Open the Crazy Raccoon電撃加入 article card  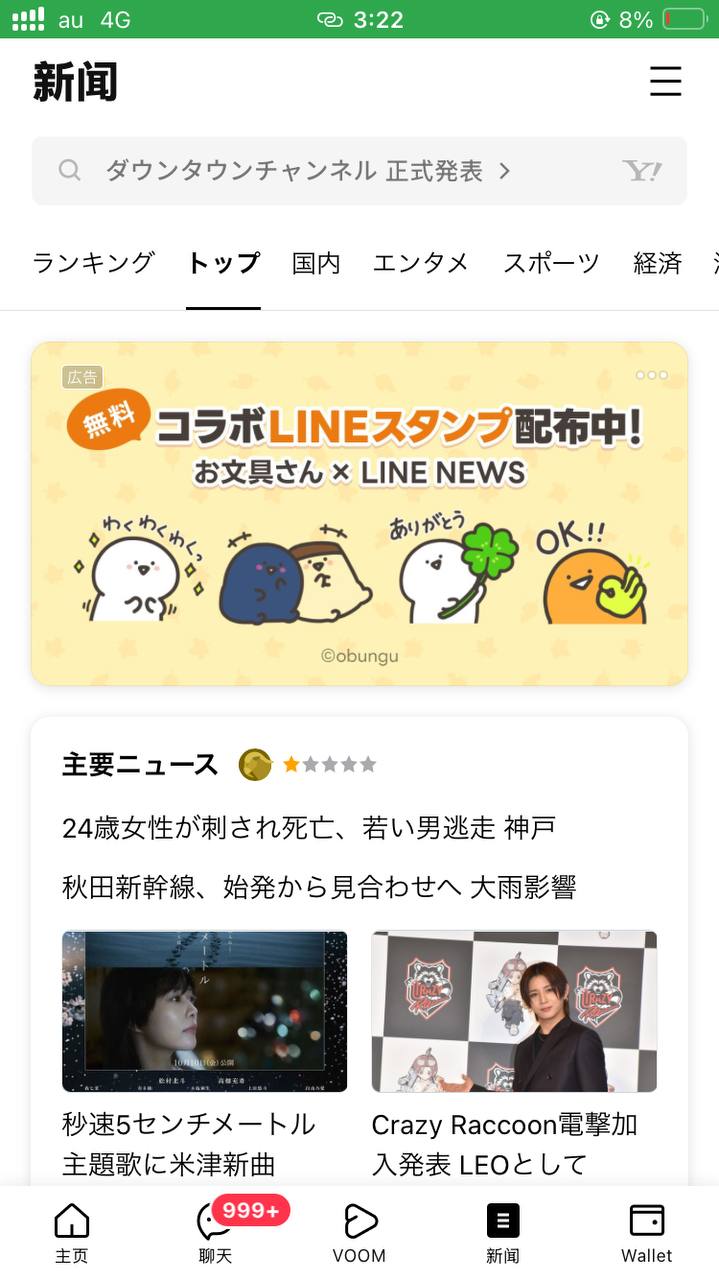point(514,1050)
